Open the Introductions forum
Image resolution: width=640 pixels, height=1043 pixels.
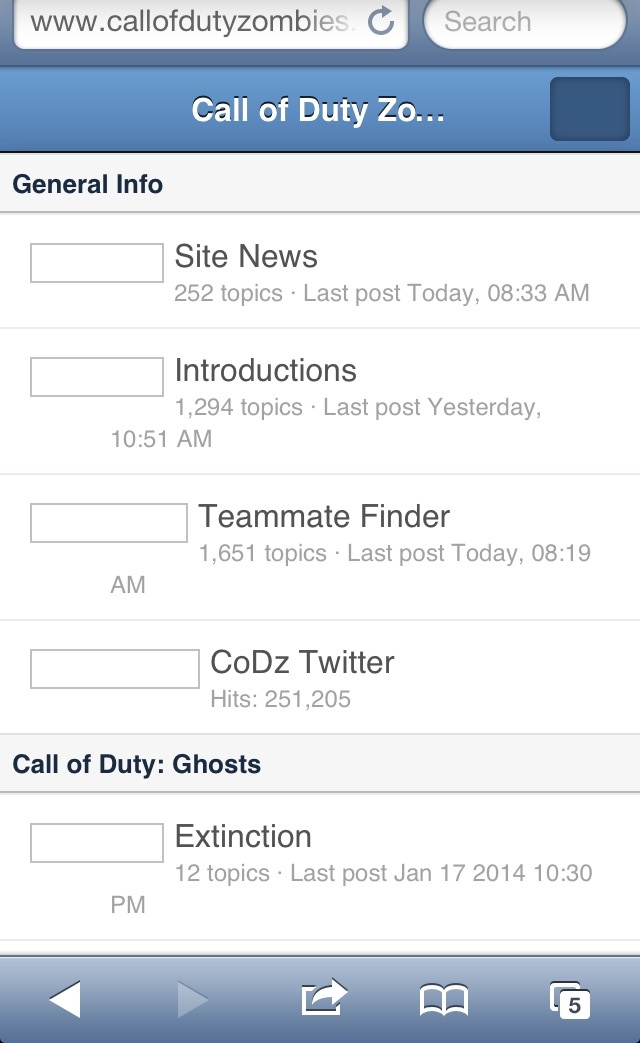[265, 371]
